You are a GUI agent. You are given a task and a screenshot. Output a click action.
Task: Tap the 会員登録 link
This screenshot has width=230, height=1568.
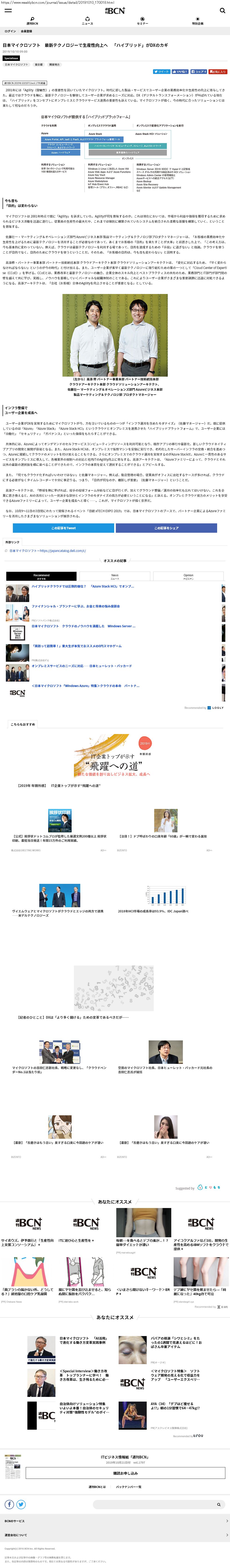(x=26, y=31)
